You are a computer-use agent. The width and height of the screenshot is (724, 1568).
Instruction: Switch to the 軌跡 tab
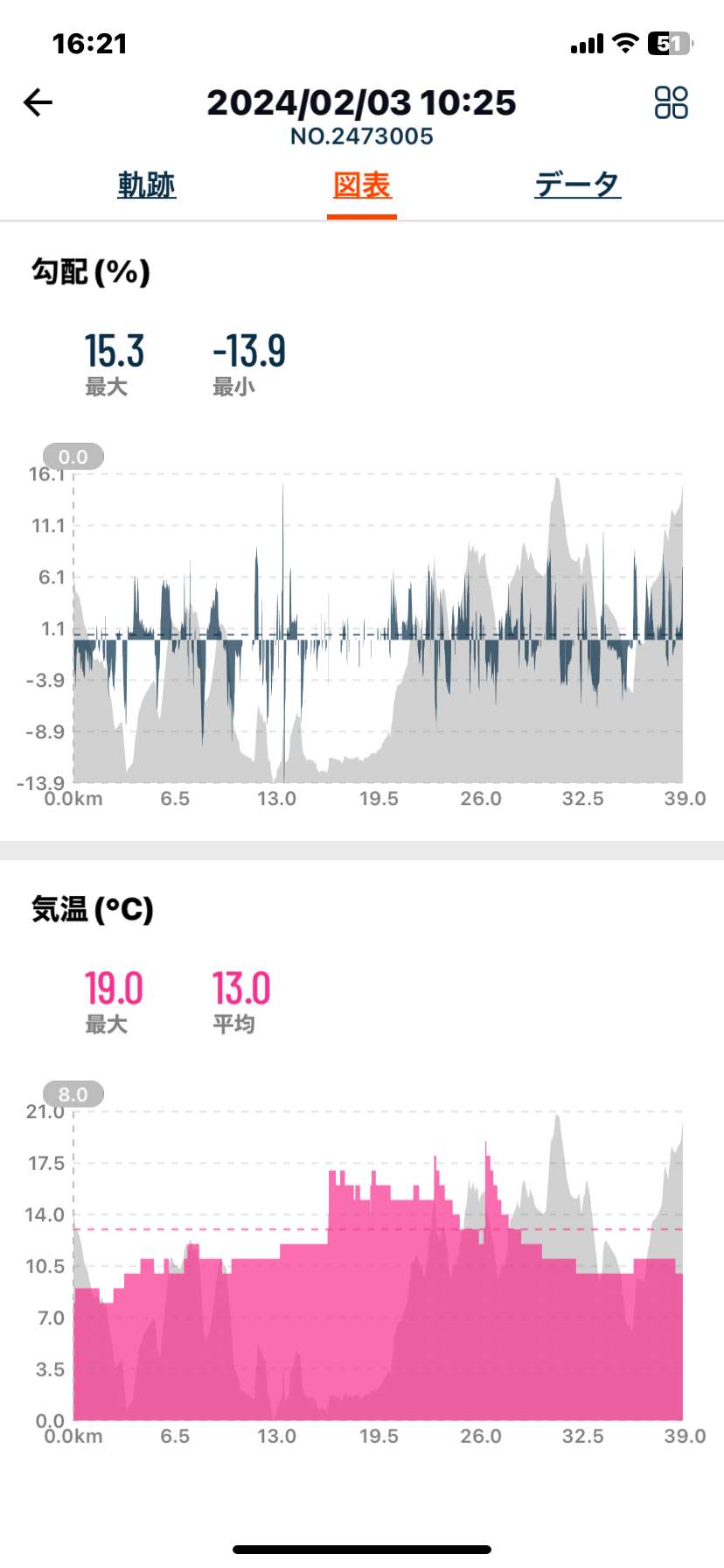[x=147, y=185]
